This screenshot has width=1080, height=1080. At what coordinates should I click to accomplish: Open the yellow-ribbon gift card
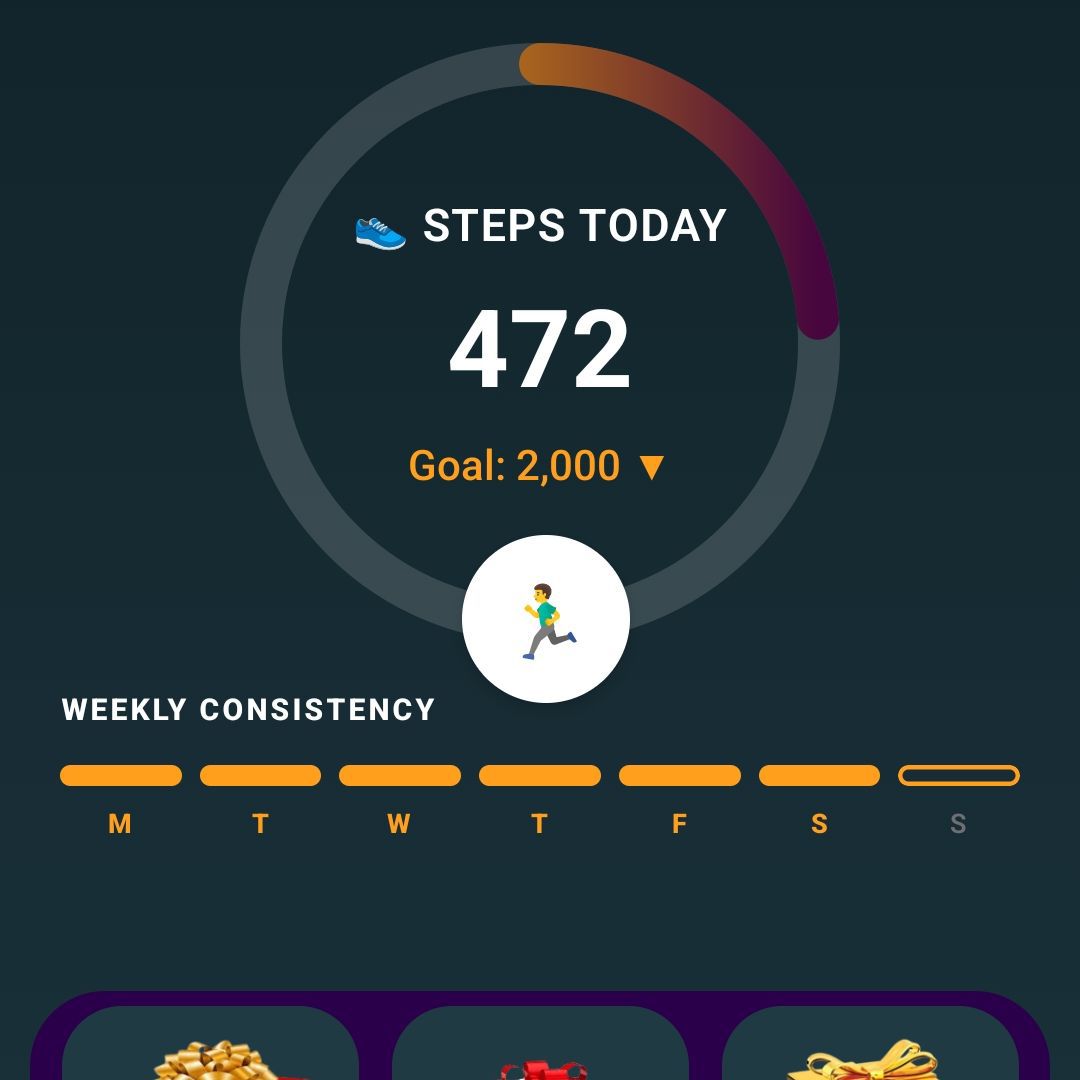[870, 1043]
